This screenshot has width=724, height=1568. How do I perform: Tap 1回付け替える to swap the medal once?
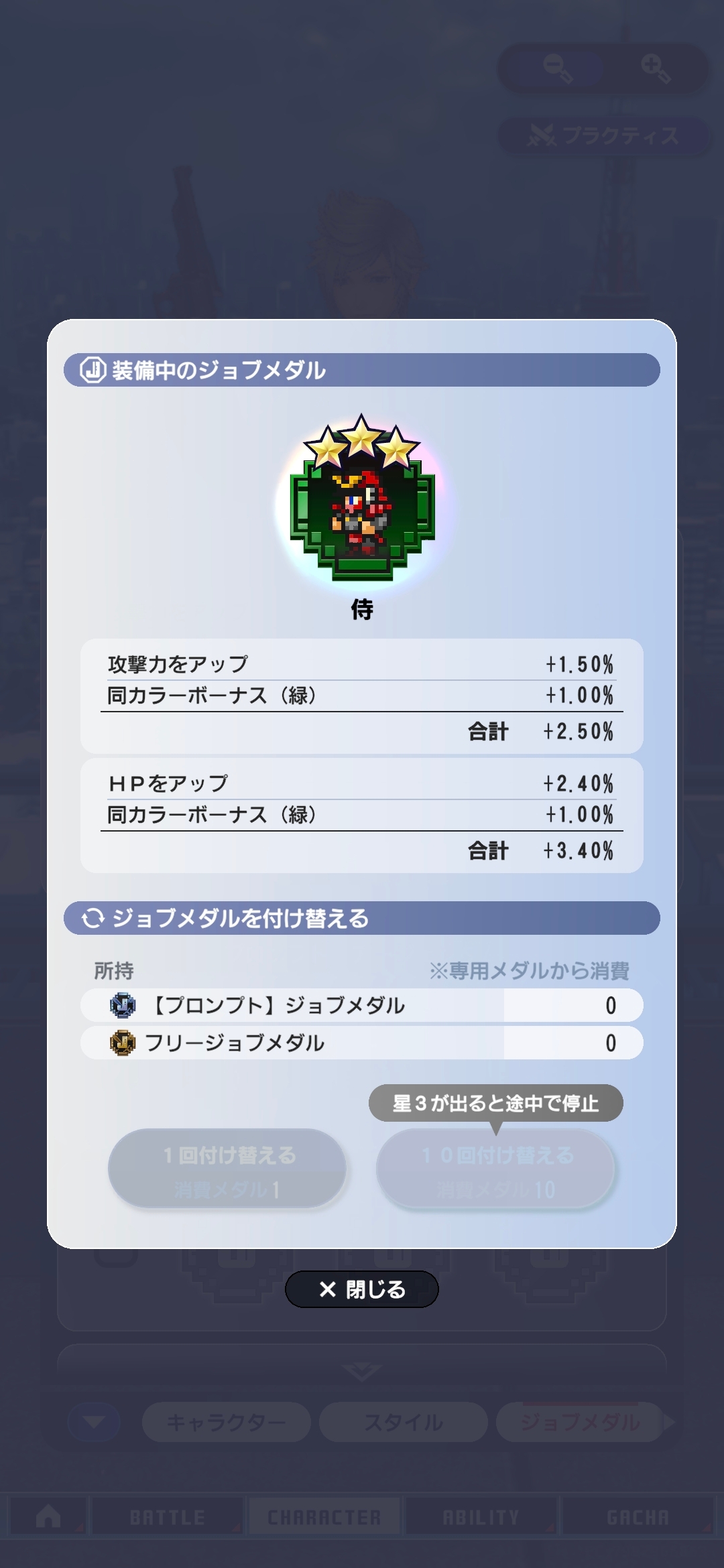(227, 1169)
